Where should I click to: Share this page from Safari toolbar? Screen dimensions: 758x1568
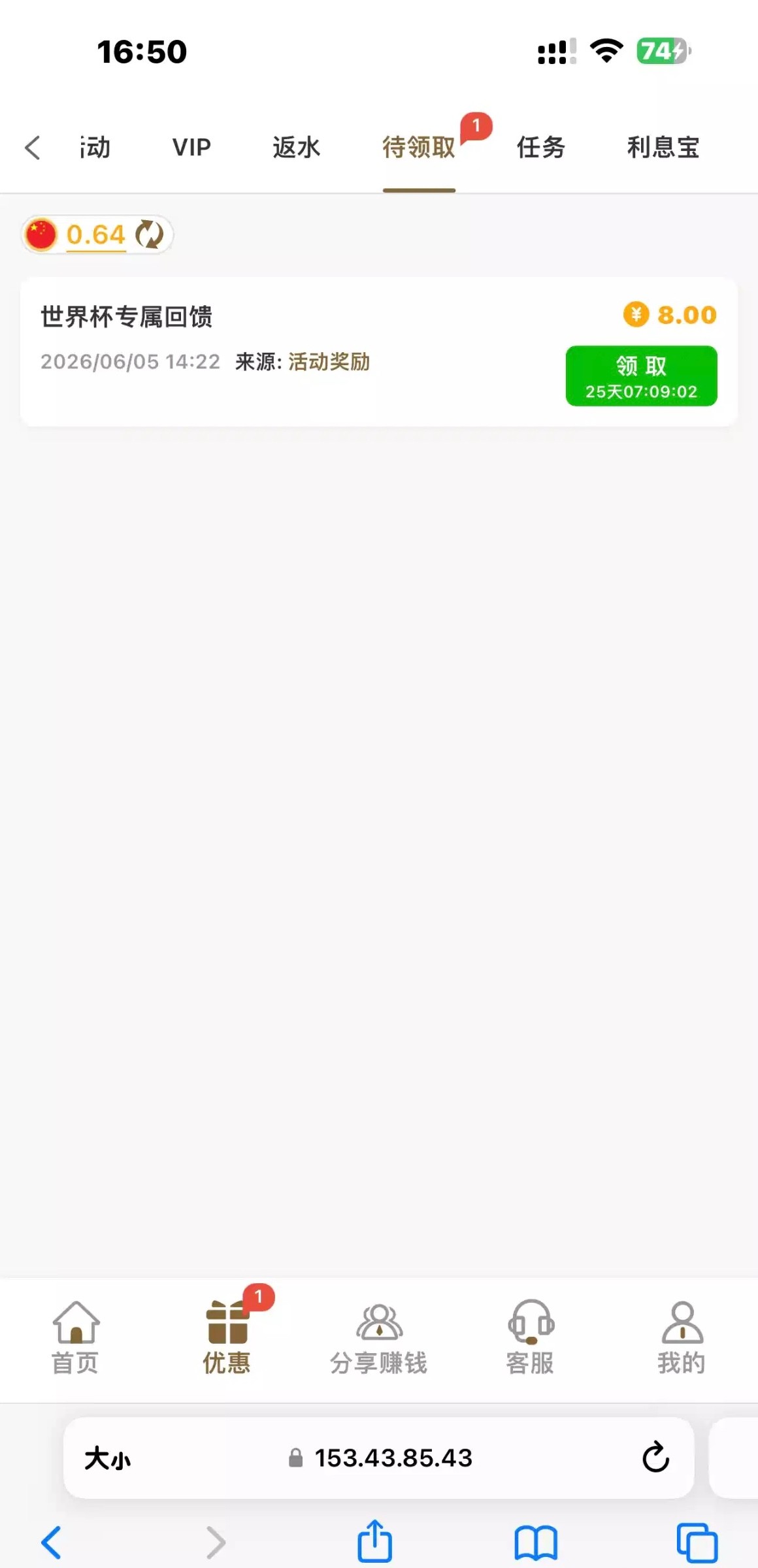[375, 1541]
